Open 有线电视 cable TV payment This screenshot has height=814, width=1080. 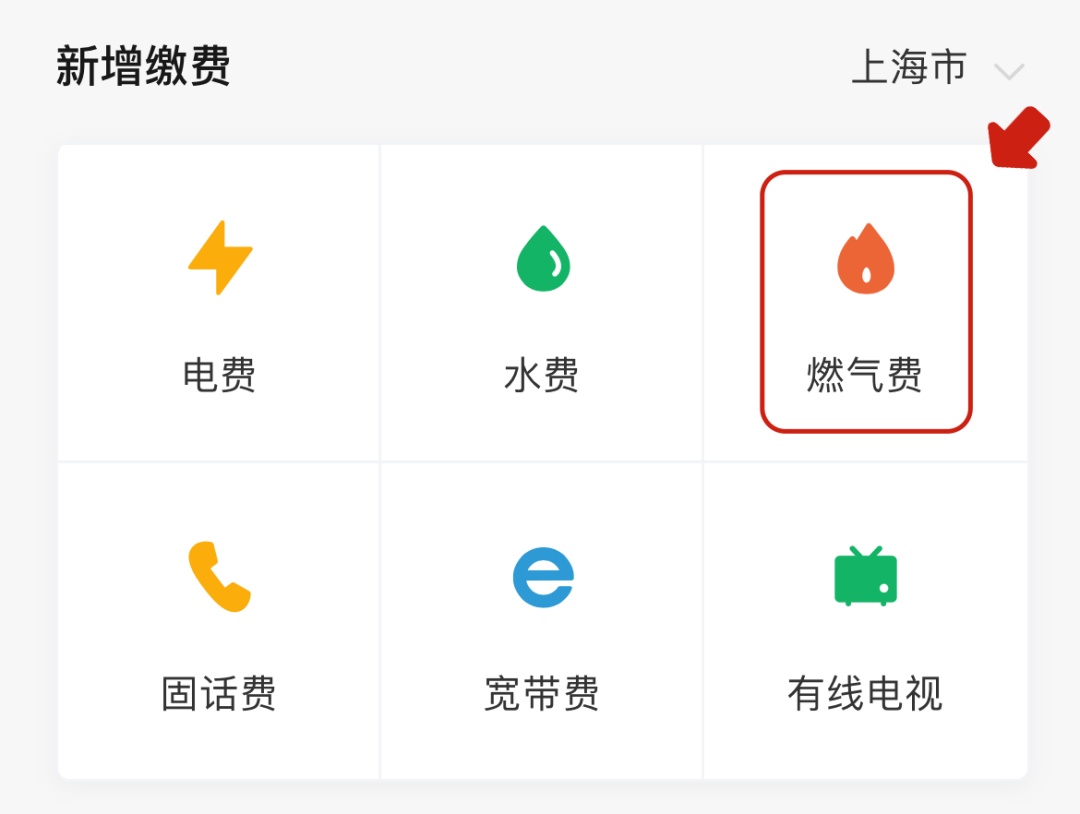click(x=865, y=622)
